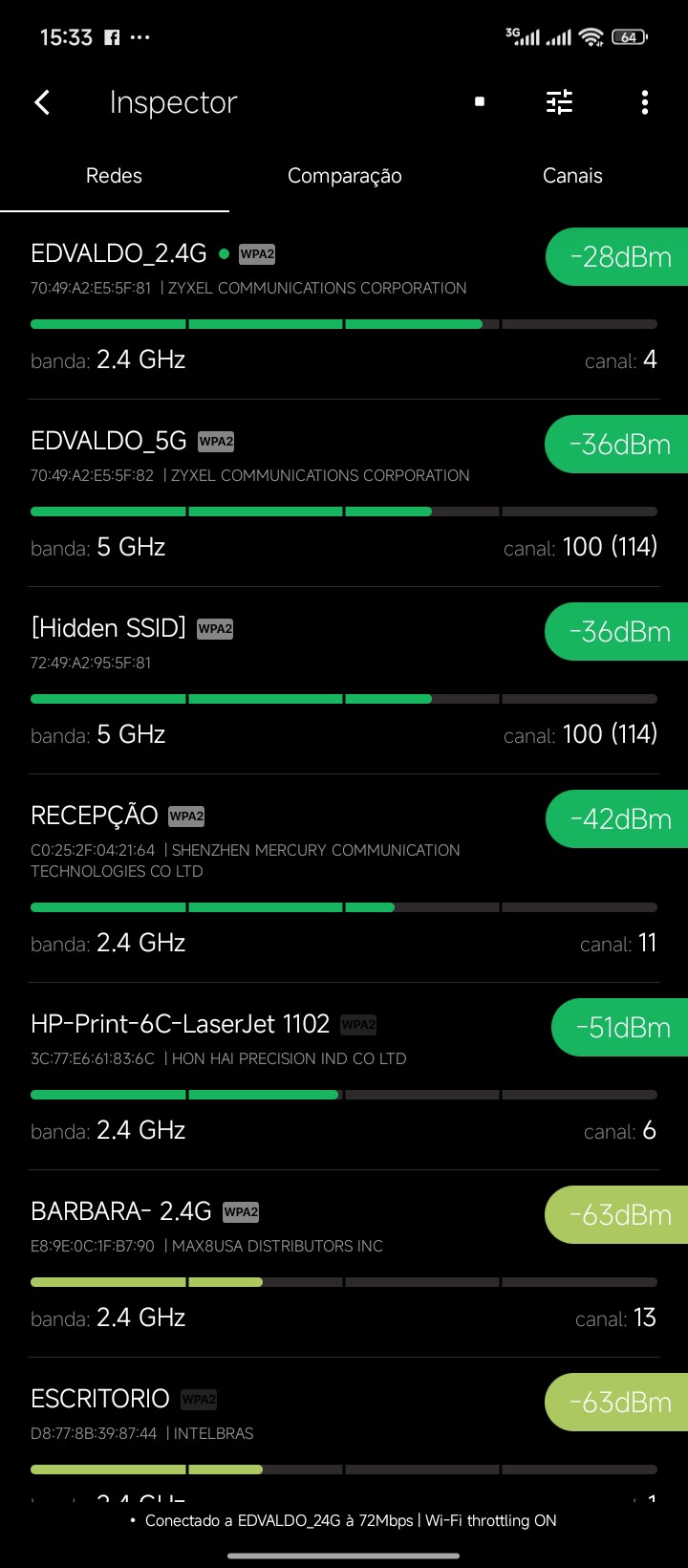This screenshot has width=688, height=1568.
Task: Open the overflow menu
Action: (645, 102)
